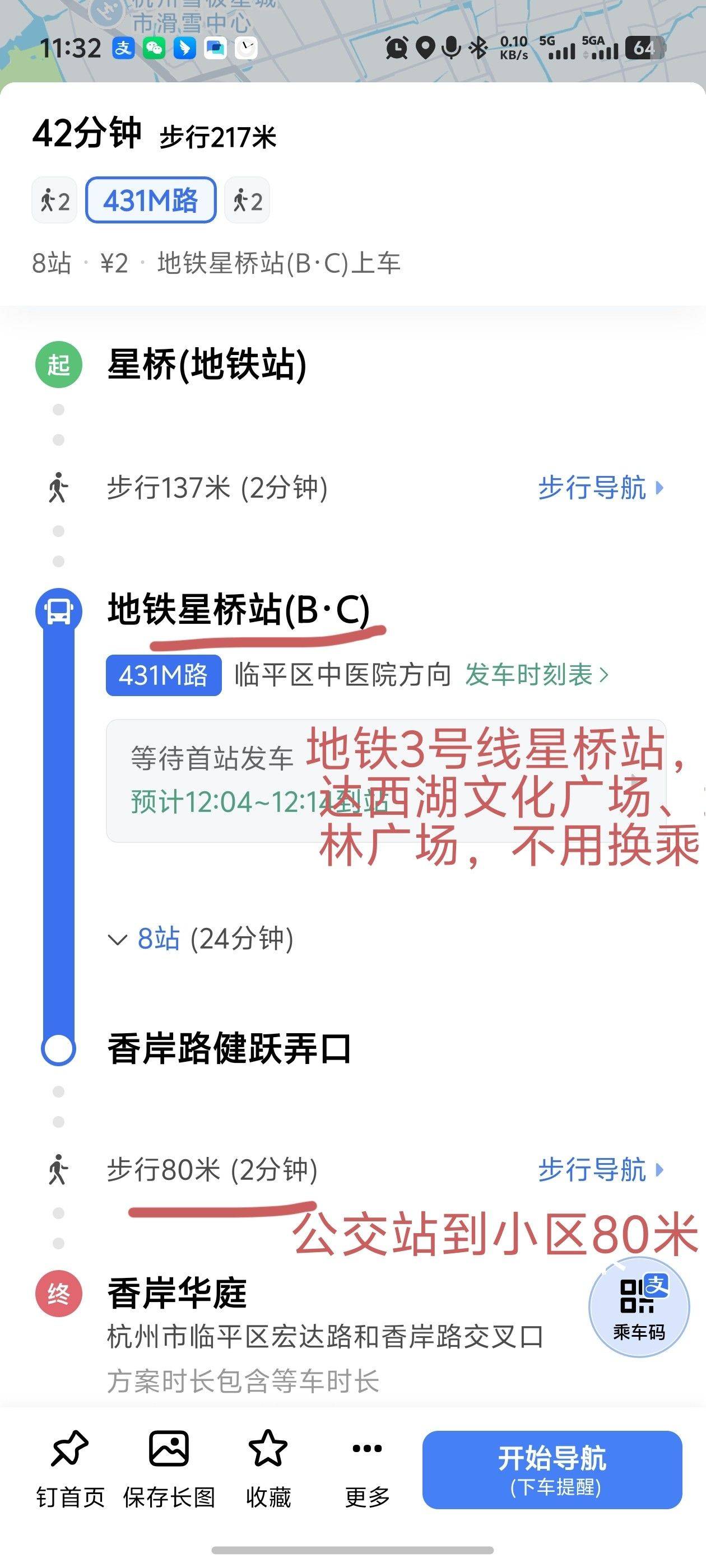The image size is (706, 1568).
Task: Select the 431M路 route chip
Action: 151,200
